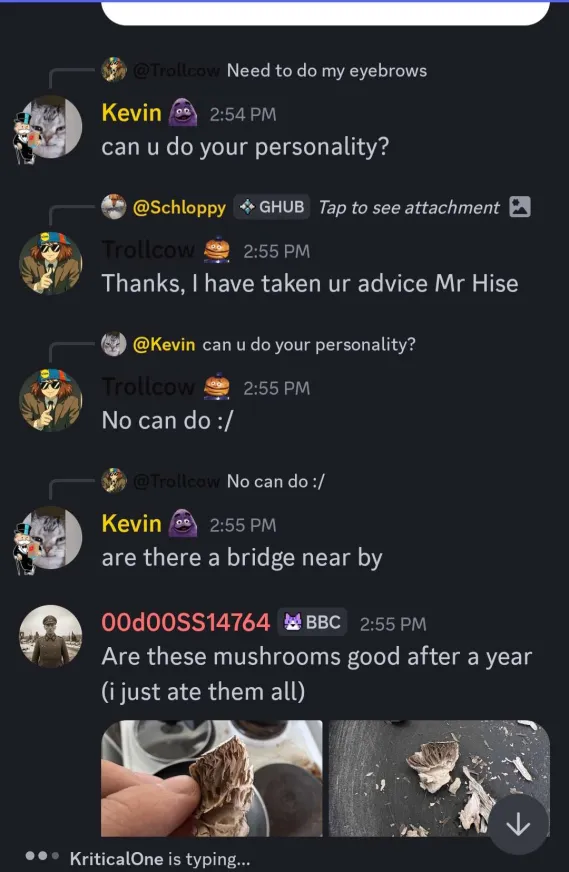Viewport: 569px width, 872px height.
Task: Jump to the quoted '@Kevin can u do your personality?' reply
Action: pos(259,345)
